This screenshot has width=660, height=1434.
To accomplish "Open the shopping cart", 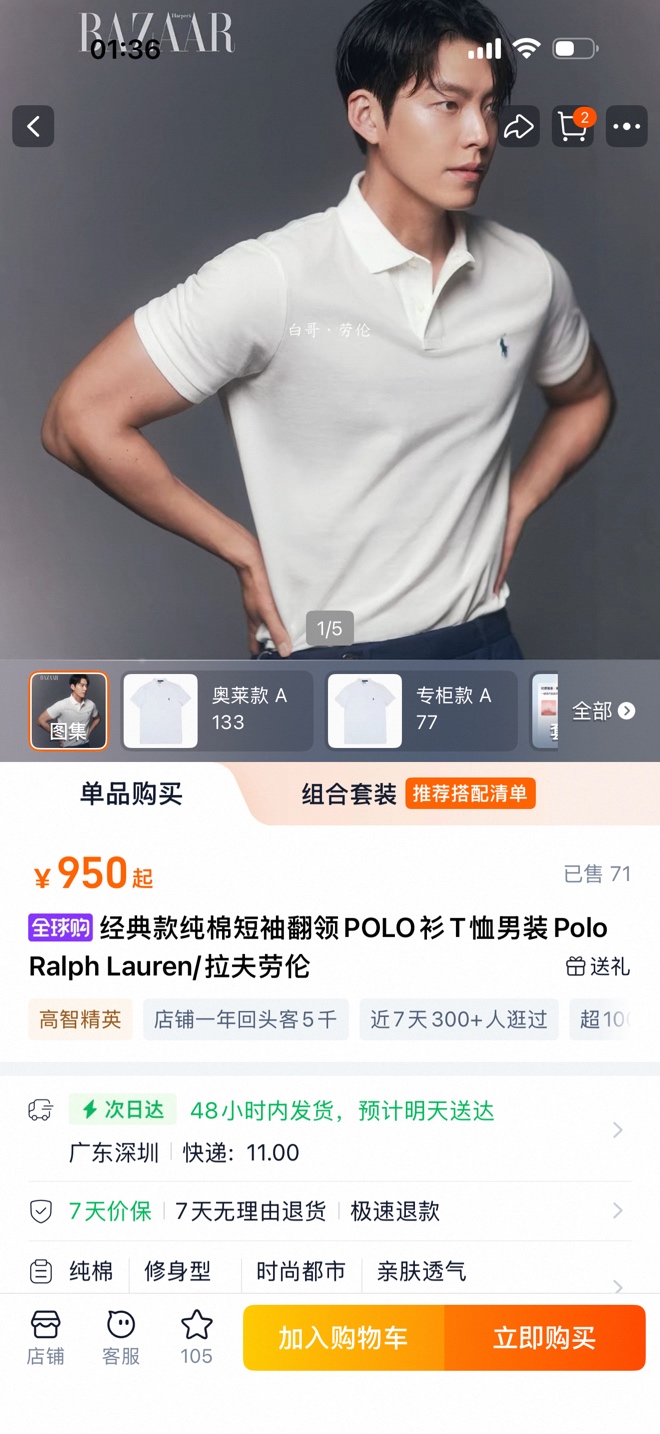I will pyautogui.click(x=573, y=127).
